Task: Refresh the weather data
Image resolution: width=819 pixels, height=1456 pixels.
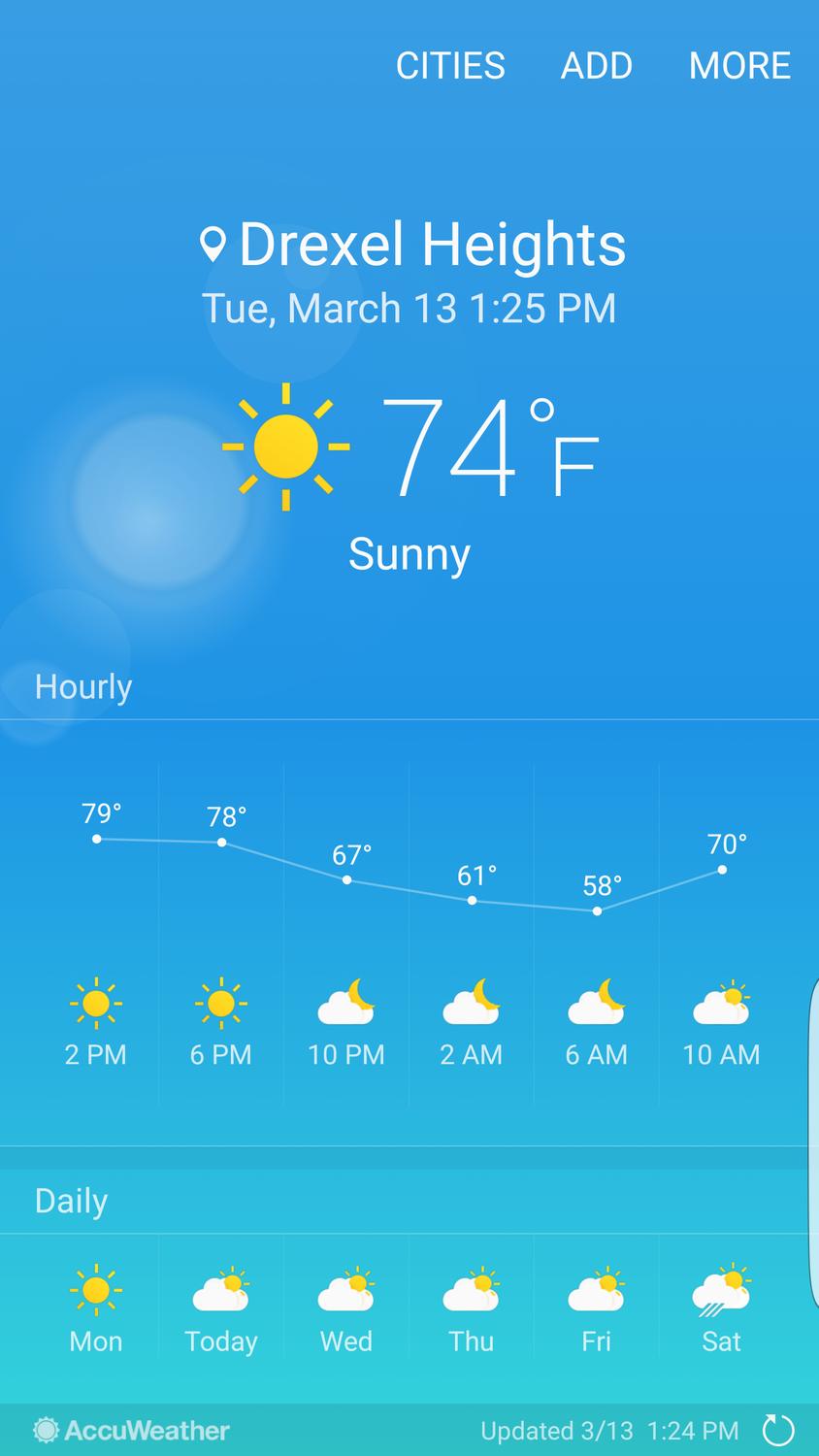Action: pyautogui.click(x=778, y=1430)
